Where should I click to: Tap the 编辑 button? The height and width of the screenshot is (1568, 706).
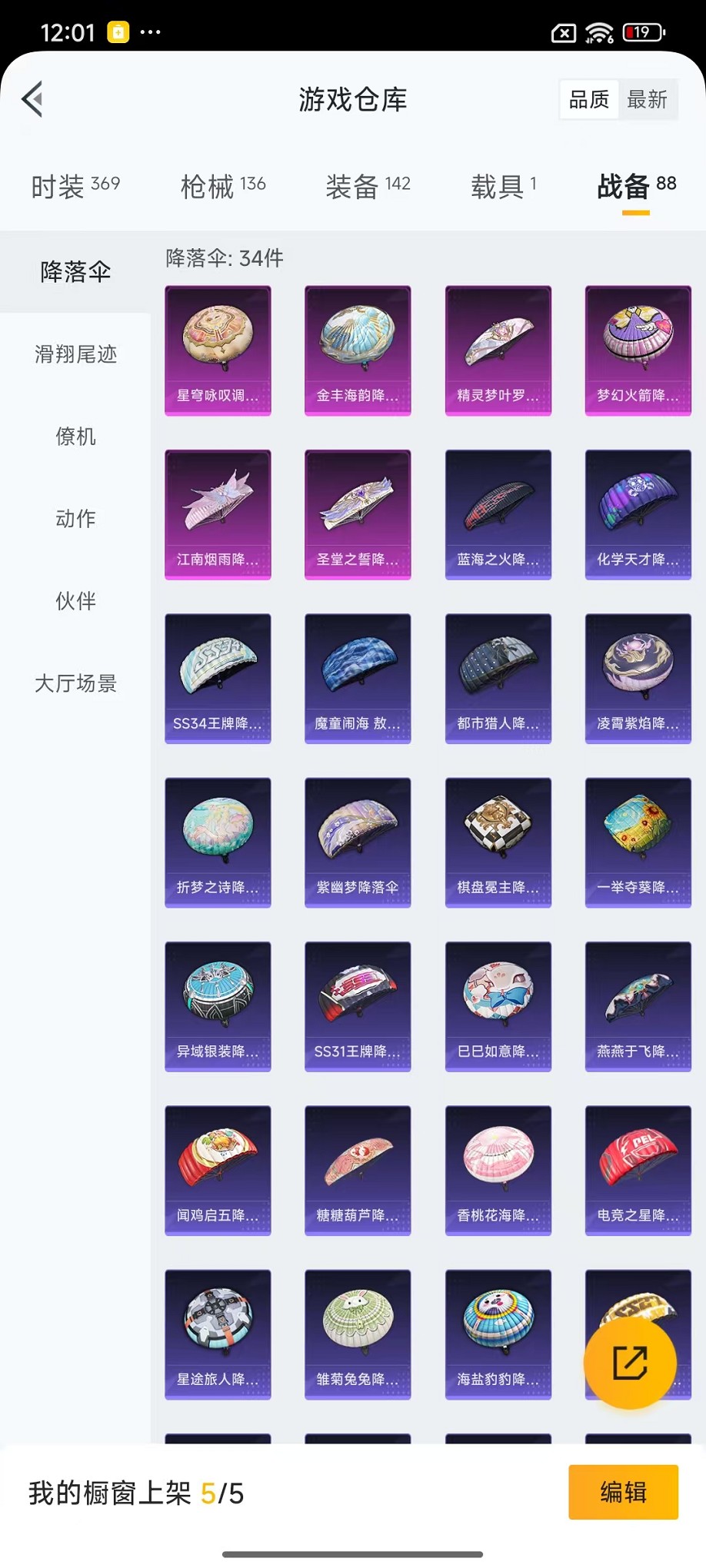(x=623, y=1492)
